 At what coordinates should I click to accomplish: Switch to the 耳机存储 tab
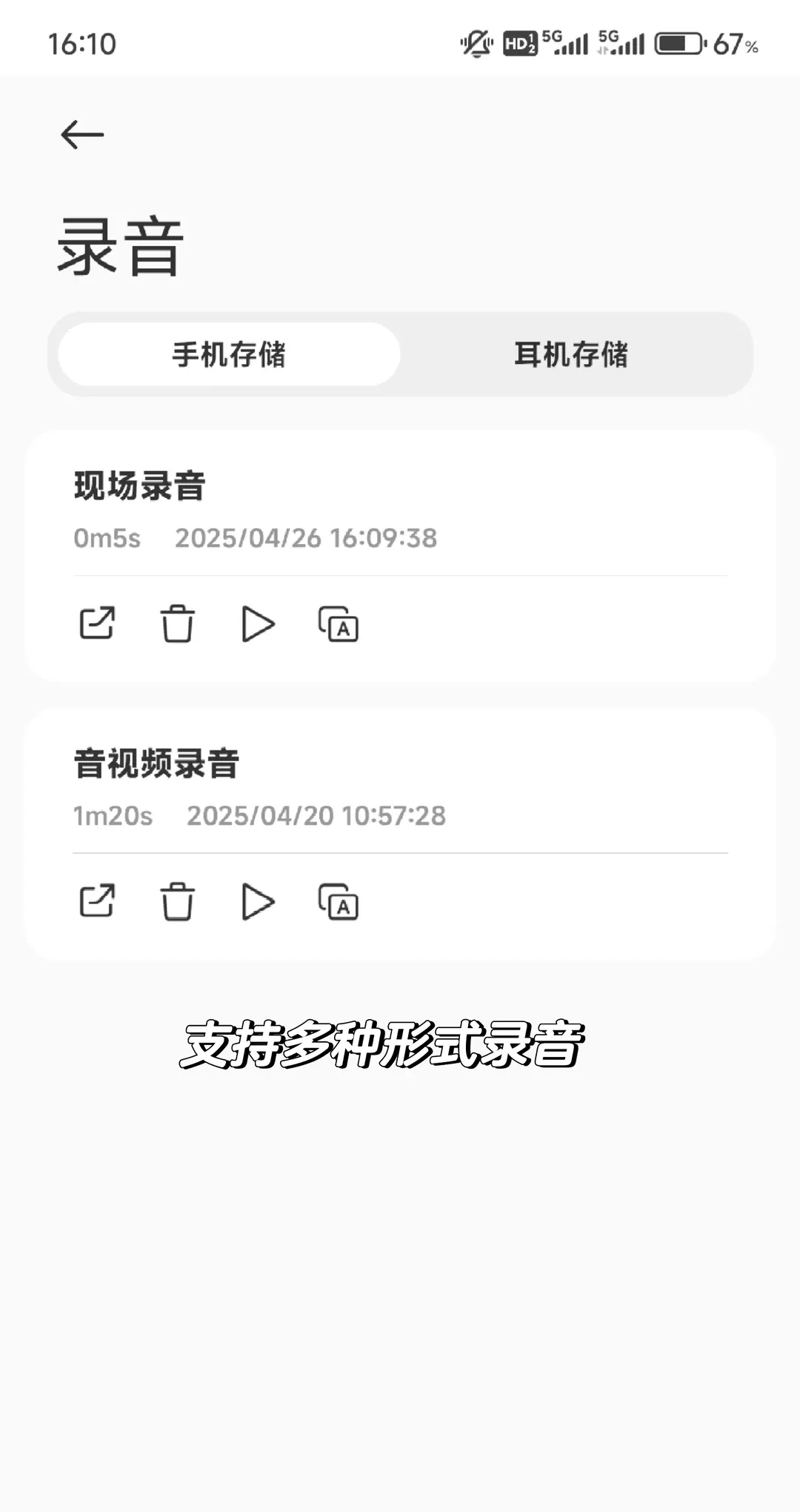pyautogui.click(x=571, y=354)
